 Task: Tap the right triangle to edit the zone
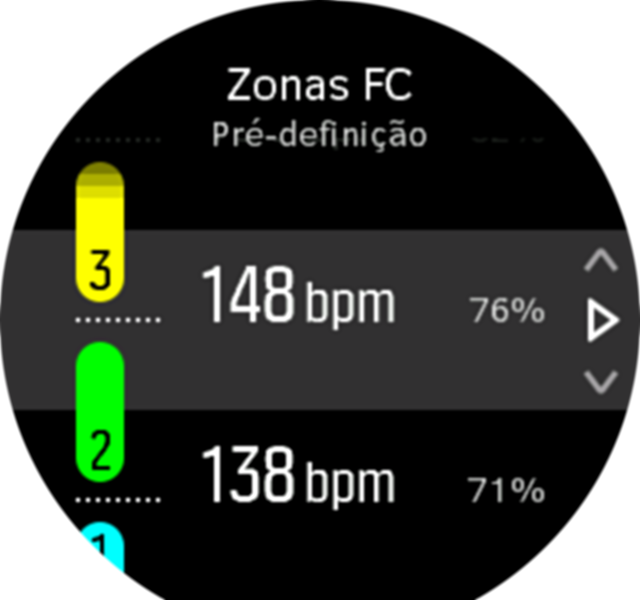(602, 322)
